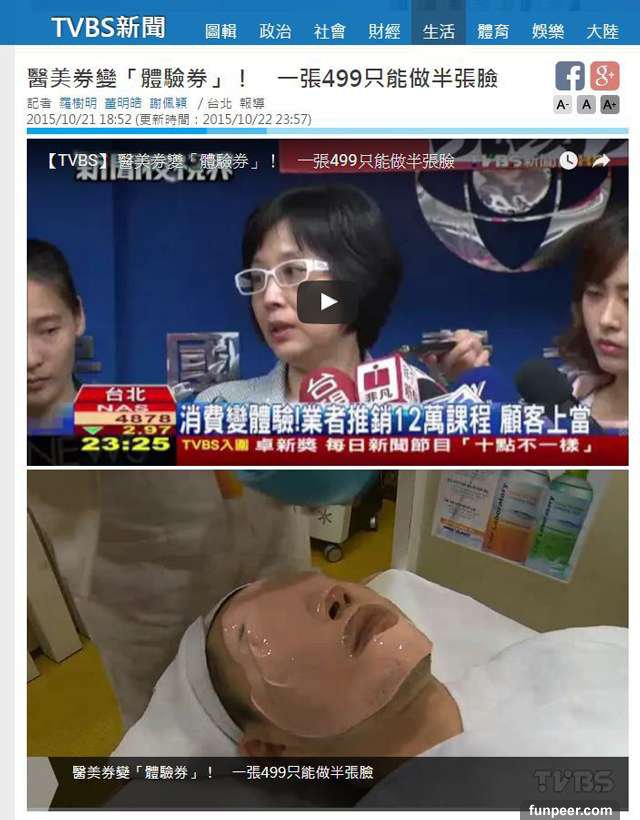Open the 財經 section
The image size is (640, 820).
coord(384,31)
